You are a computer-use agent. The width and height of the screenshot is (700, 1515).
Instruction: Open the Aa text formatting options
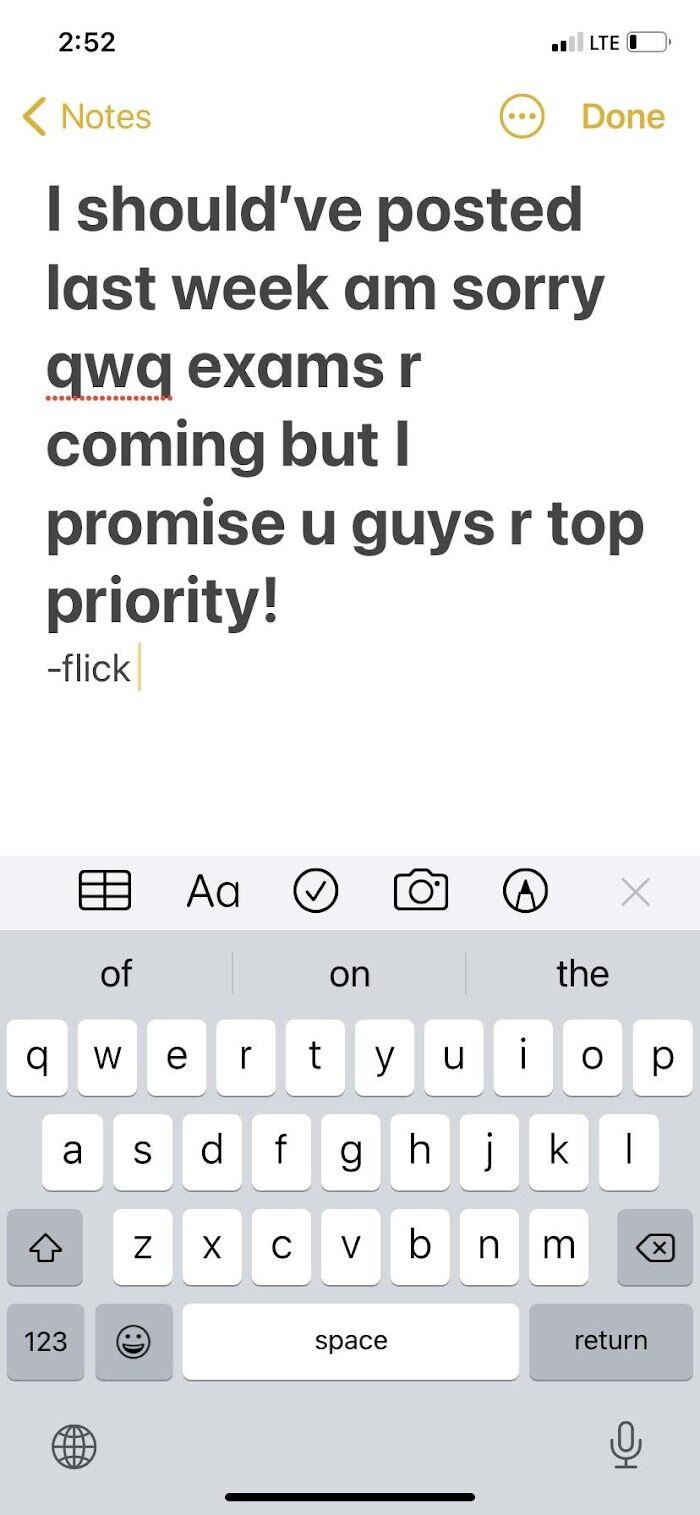tap(213, 890)
